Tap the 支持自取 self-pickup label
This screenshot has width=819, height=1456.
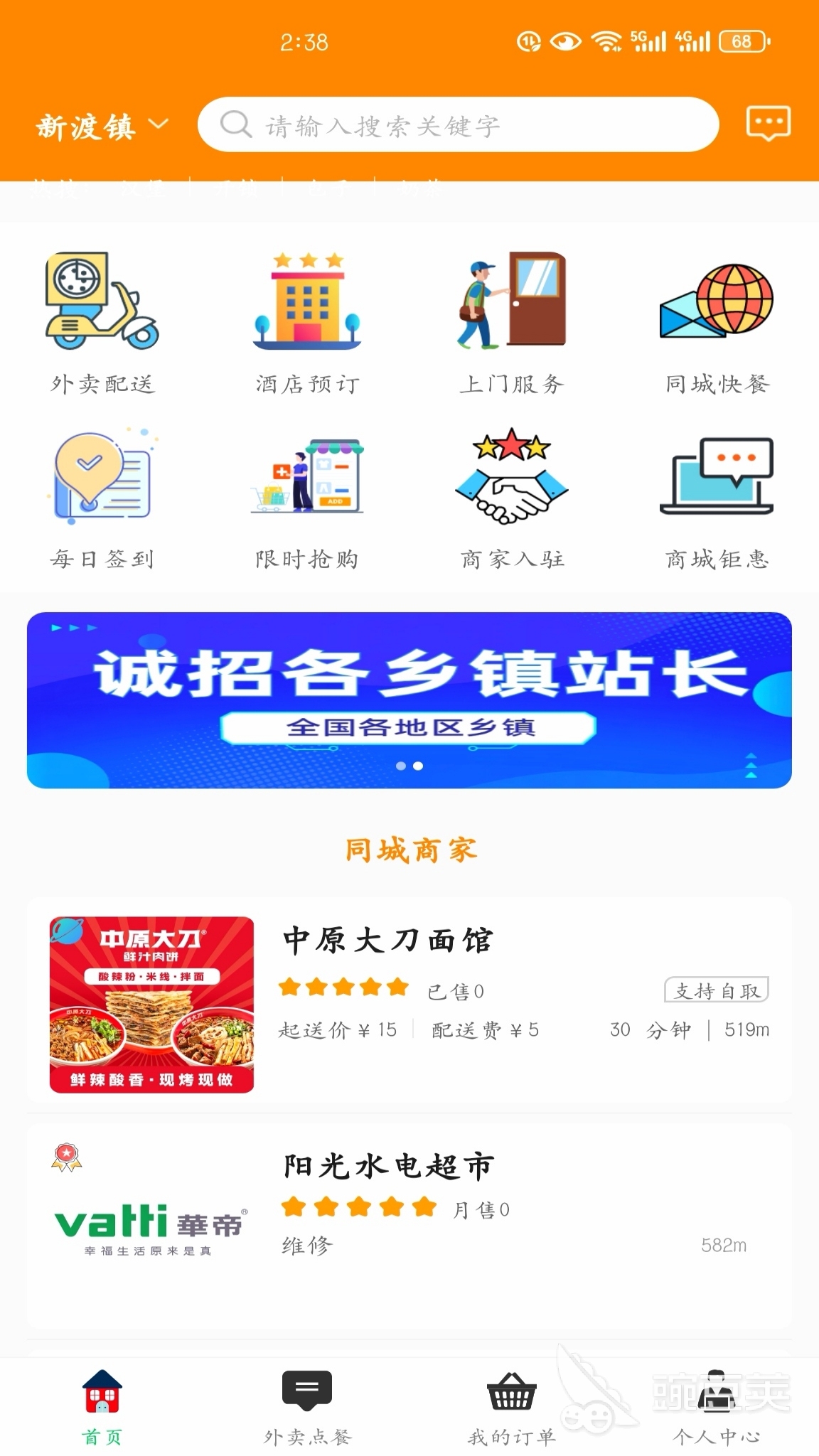pos(716,989)
